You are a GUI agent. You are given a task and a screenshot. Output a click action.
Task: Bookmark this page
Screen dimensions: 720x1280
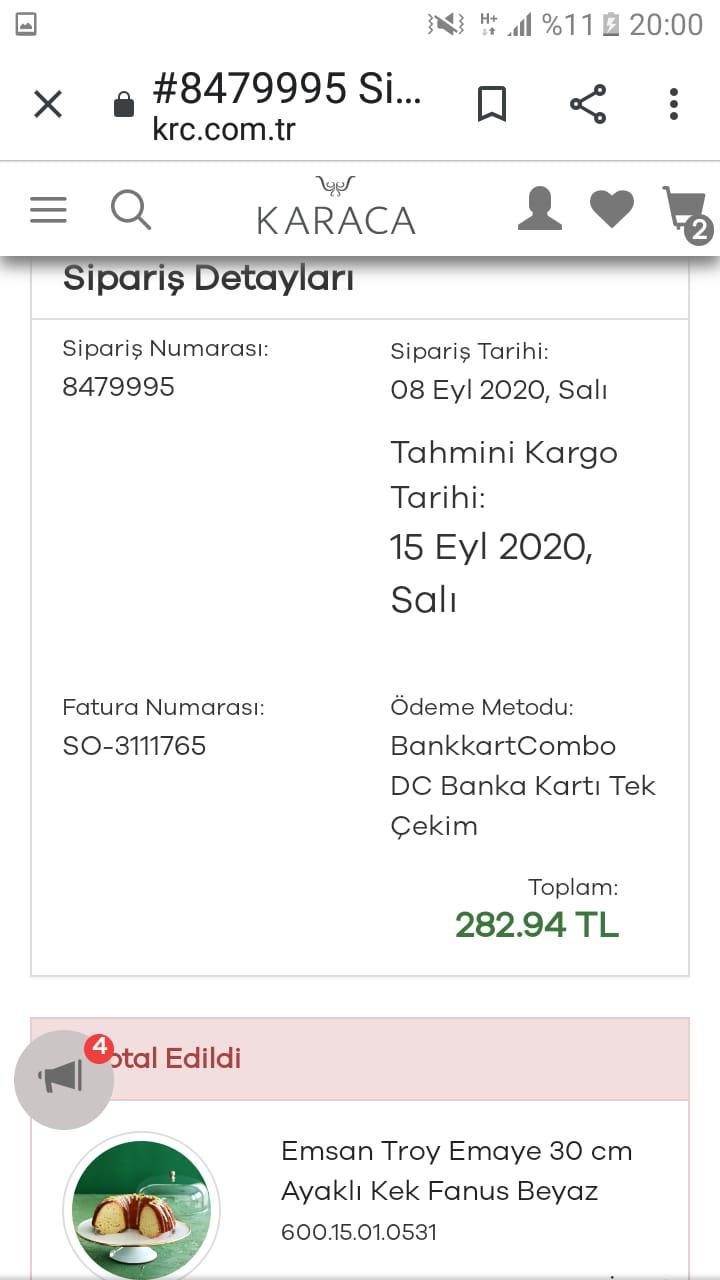(491, 104)
